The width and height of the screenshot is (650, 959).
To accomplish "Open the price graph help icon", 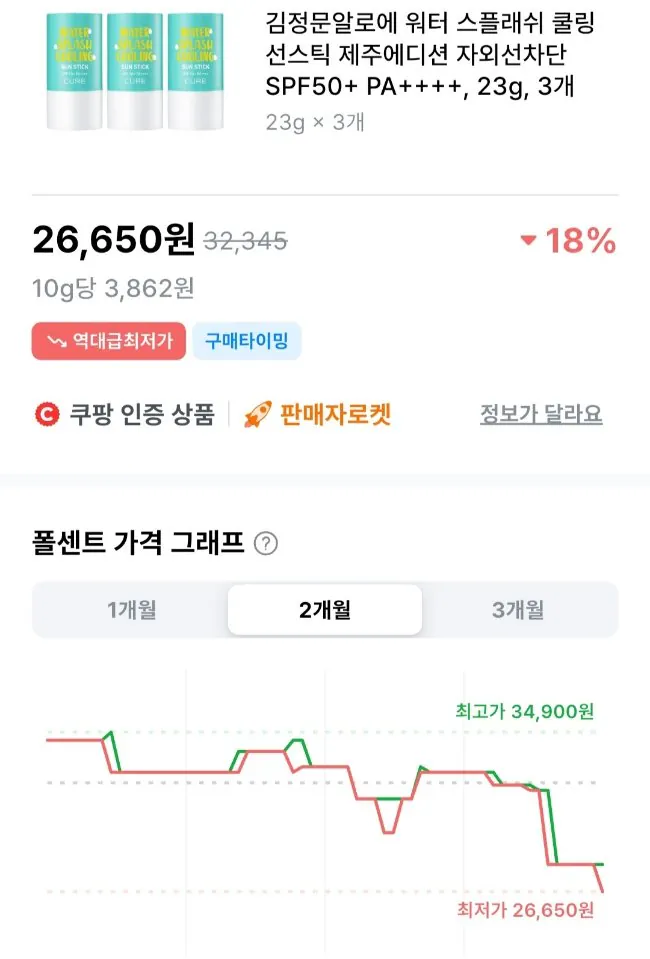I will [x=266, y=543].
